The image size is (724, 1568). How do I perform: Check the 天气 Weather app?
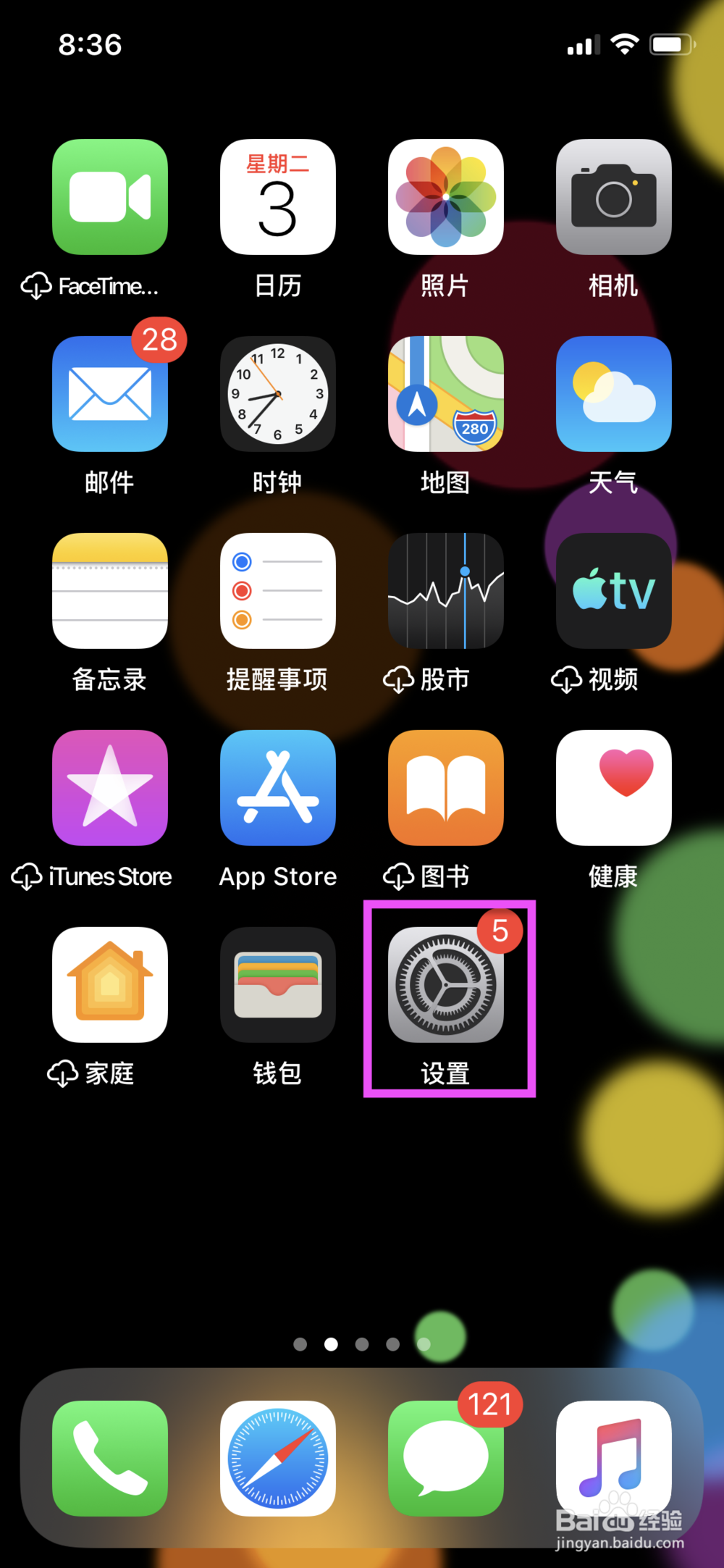(613, 394)
